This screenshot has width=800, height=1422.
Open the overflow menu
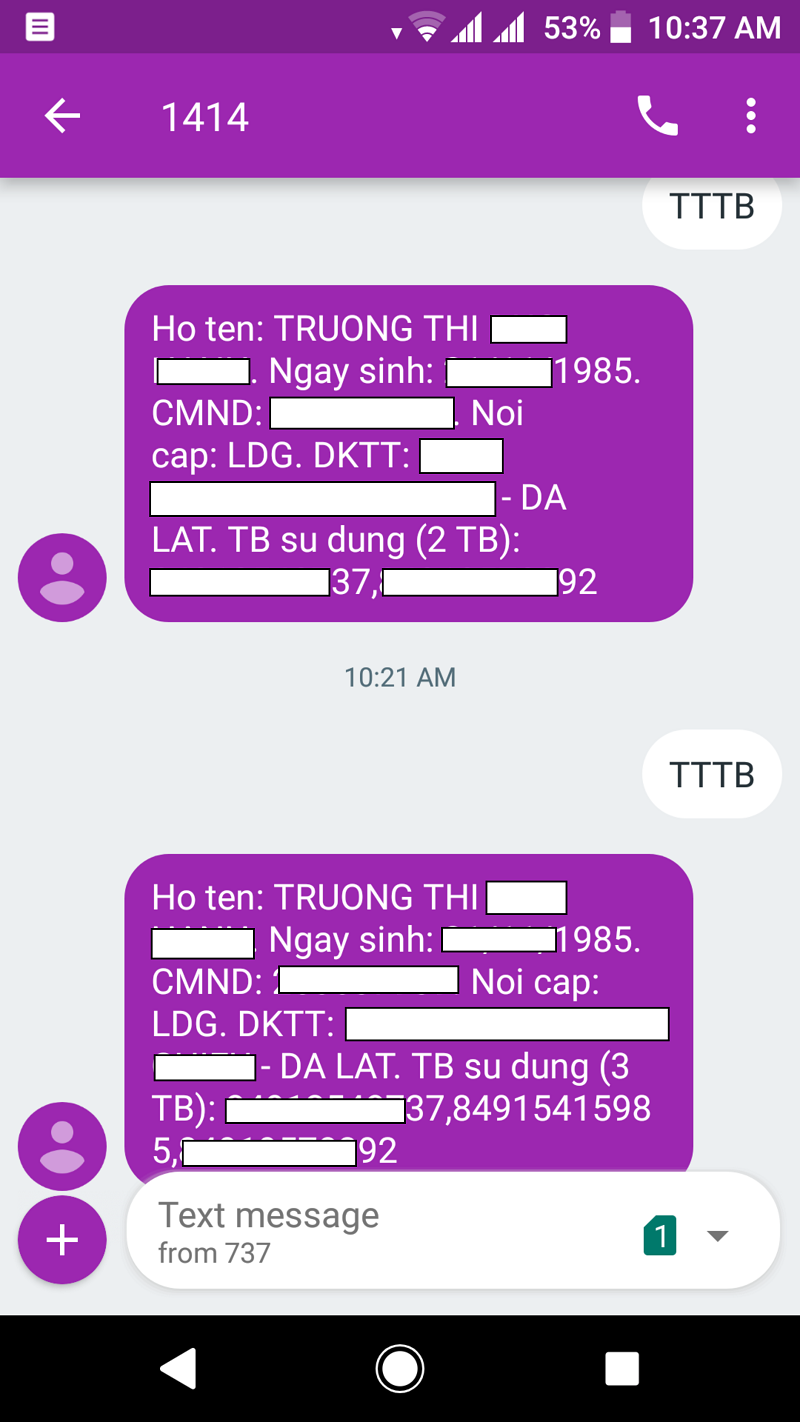click(750, 117)
